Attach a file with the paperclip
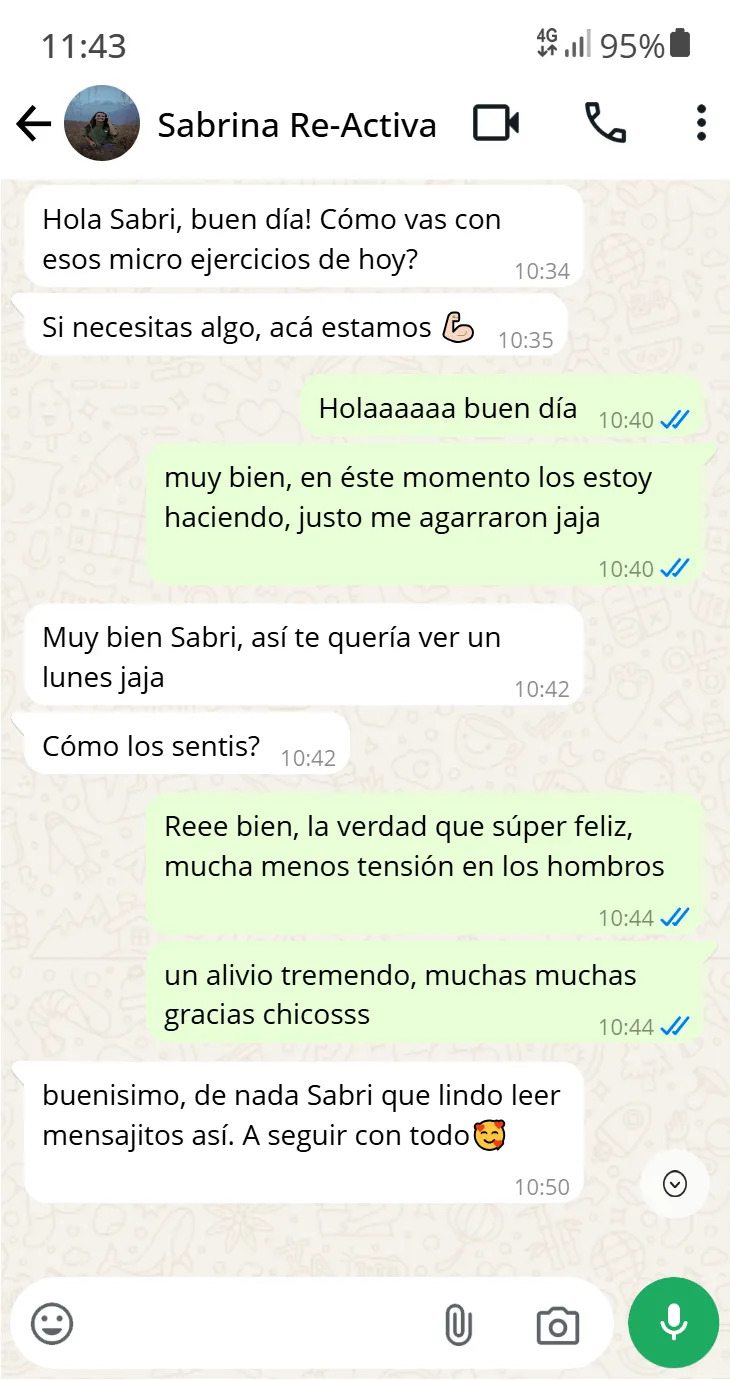The width and height of the screenshot is (730, 1380). coord(457,1325)
